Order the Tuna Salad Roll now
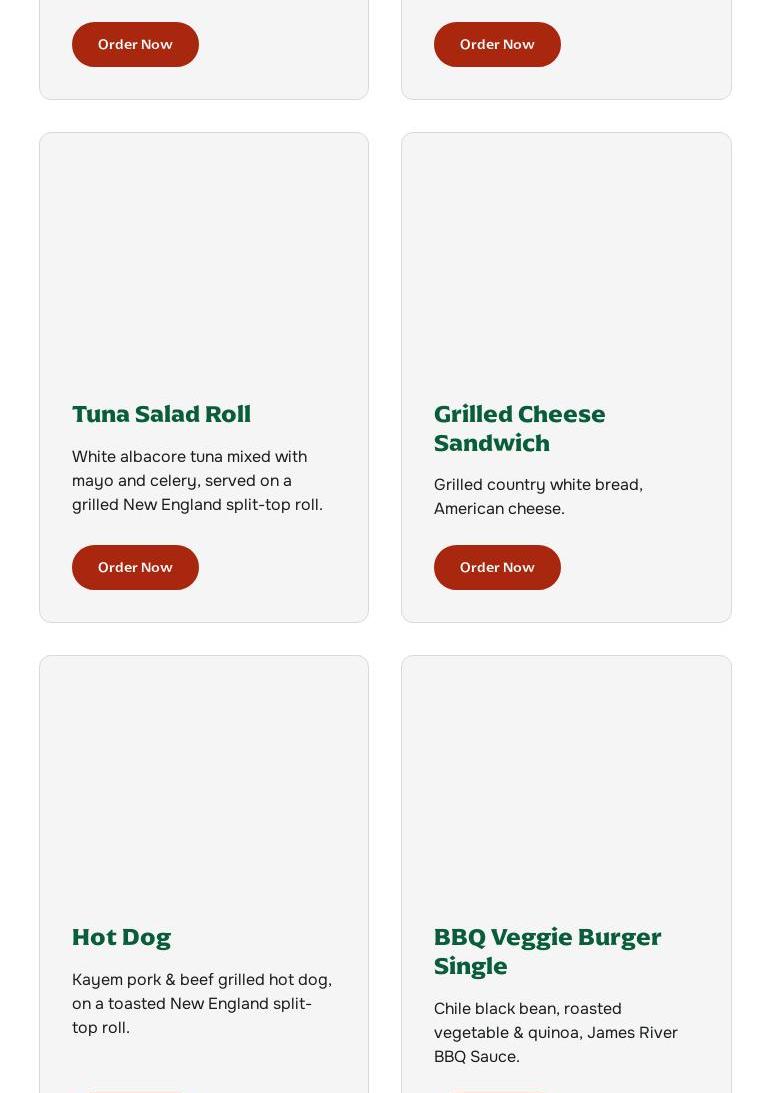Viewport: 770px width, 1093px height. (x=135, y=567)
